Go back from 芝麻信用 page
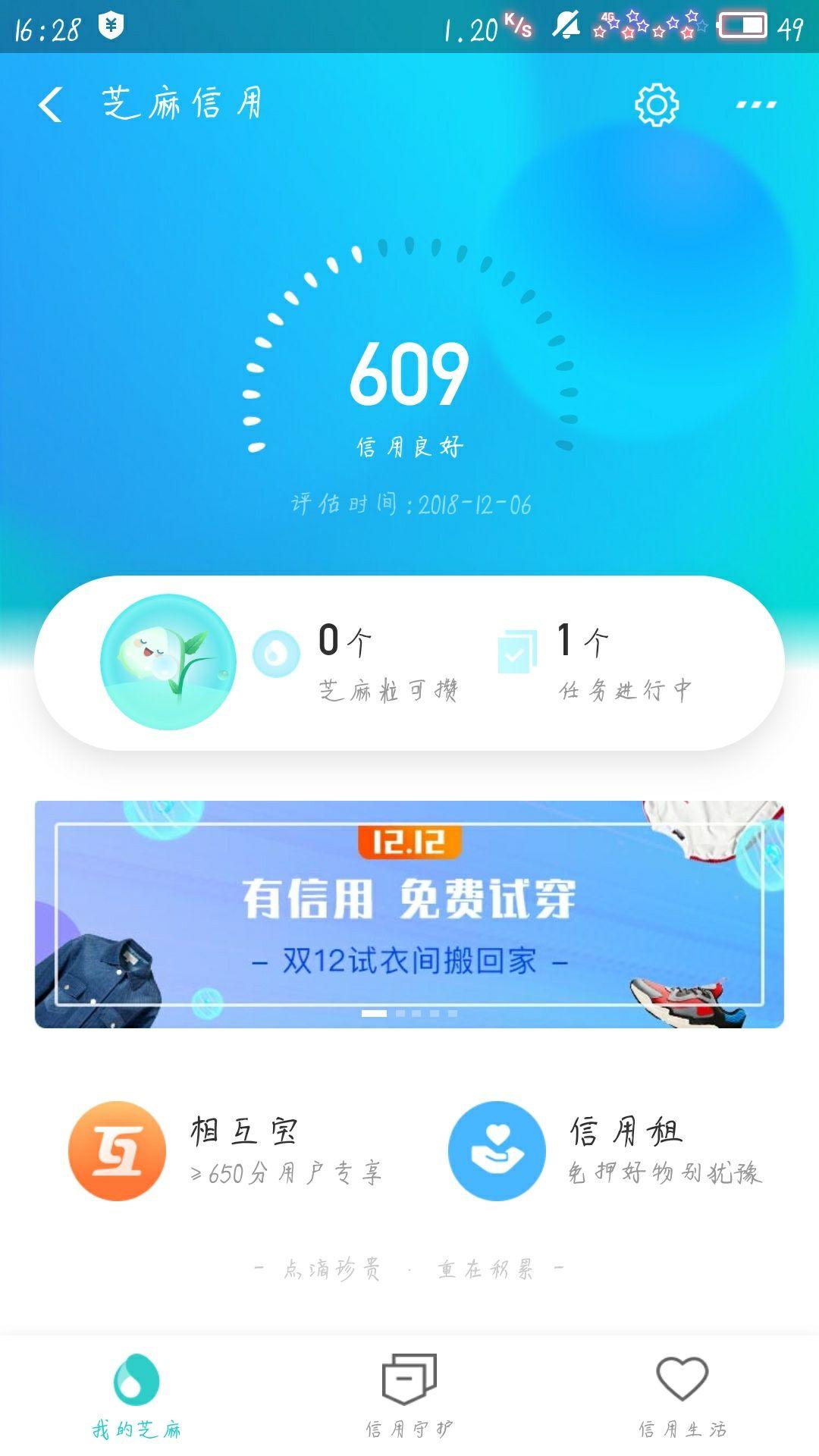This screenshot has width=819, height=1456. tap(50, 105)
